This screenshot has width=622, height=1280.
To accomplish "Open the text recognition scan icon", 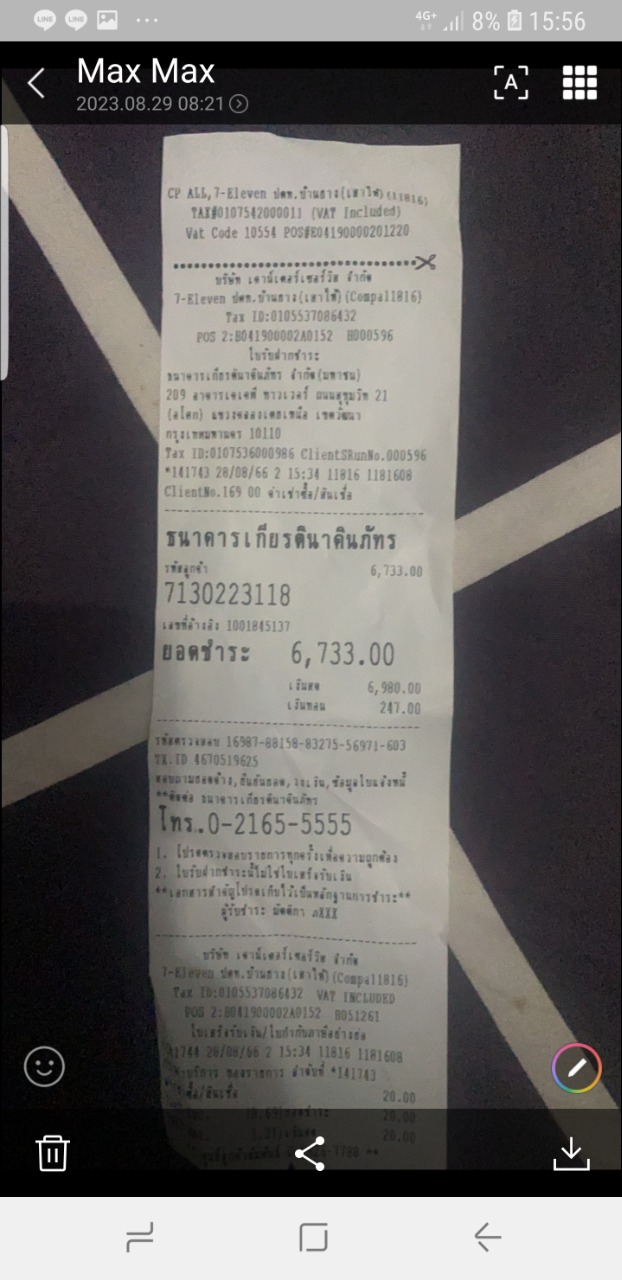I will pos(511,83).
